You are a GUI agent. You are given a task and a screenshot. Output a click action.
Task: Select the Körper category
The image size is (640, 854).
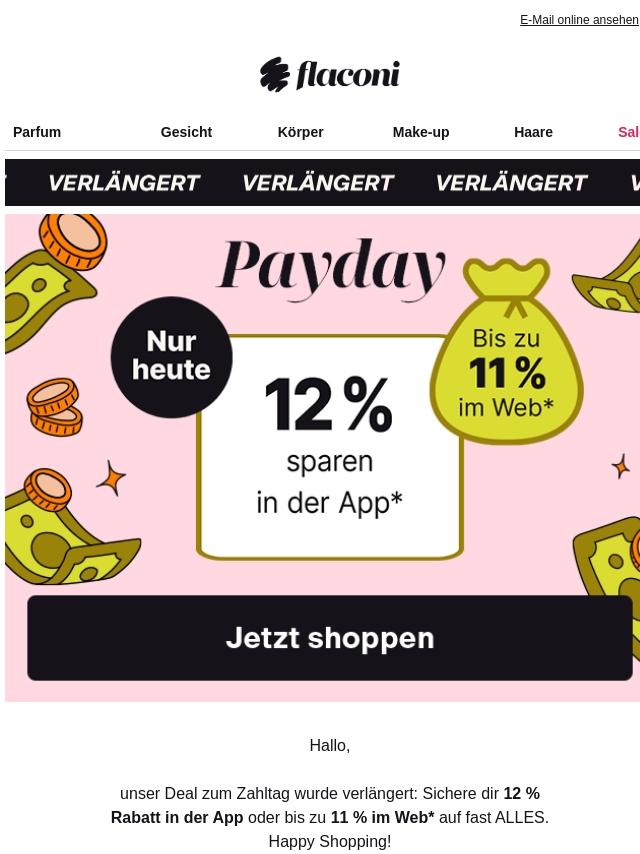click(x=300, y=132)
